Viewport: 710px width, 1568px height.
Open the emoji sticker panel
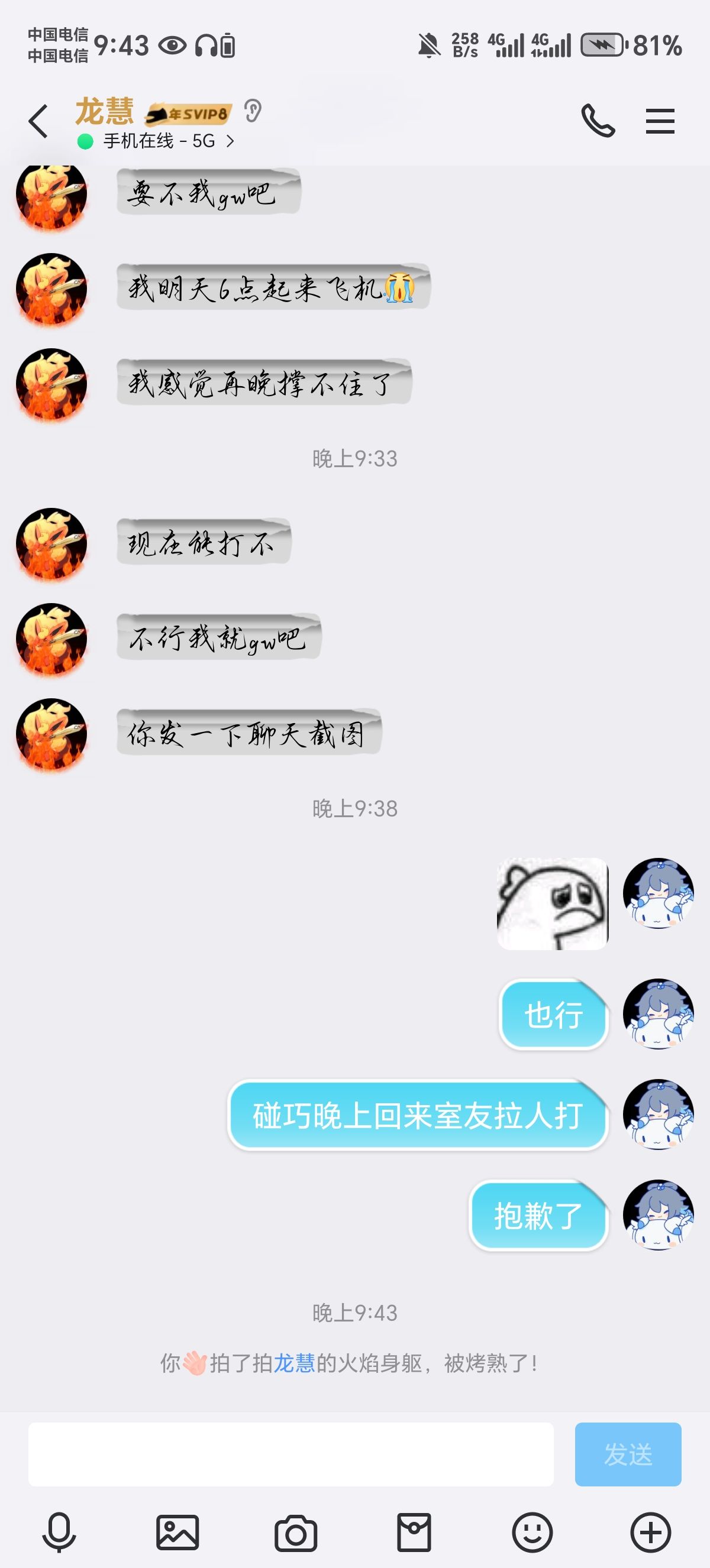coord(532,1531)
